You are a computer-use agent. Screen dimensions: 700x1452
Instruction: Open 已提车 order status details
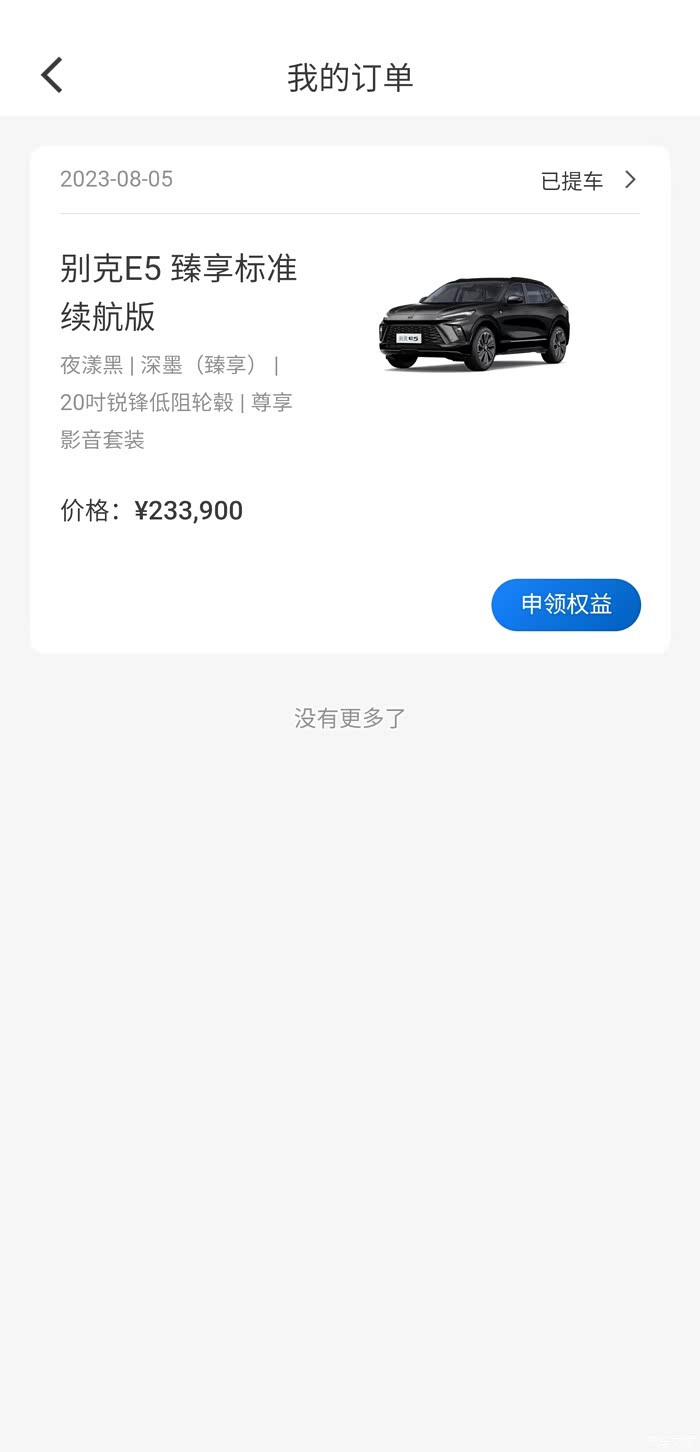pos(588,180)
